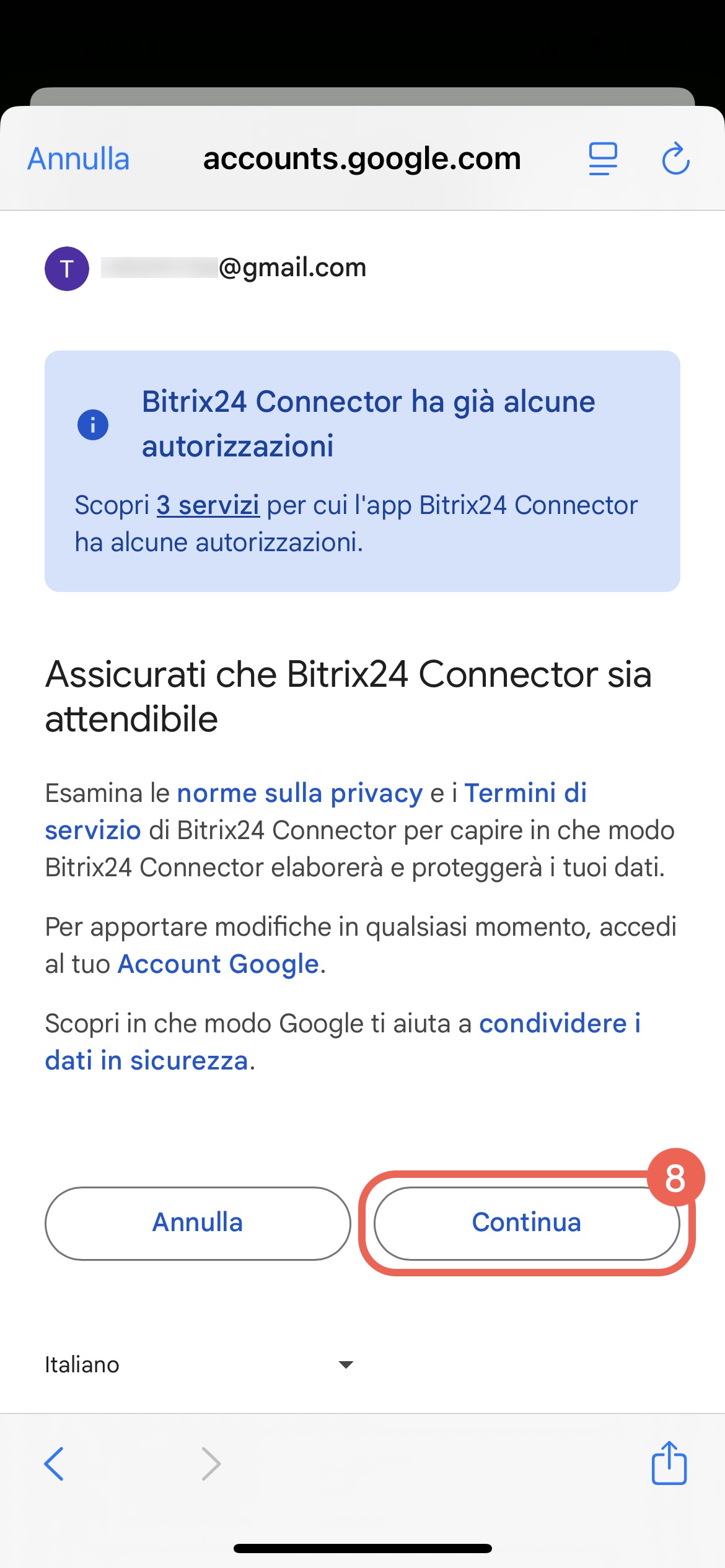Open norme sulla privacy link
The image size is (725, 1568).
point(300,793)
